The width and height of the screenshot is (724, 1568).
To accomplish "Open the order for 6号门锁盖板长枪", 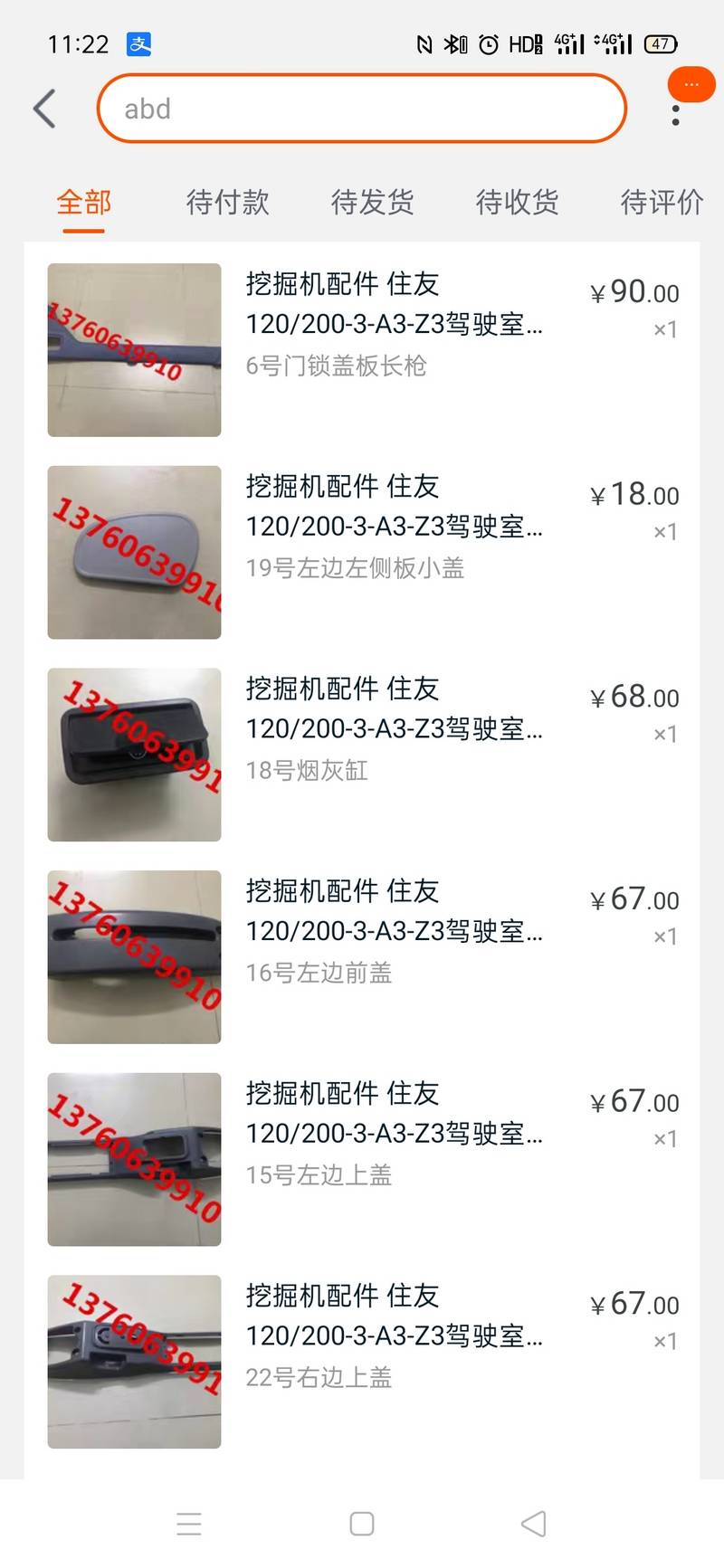I will coord(362,350).
